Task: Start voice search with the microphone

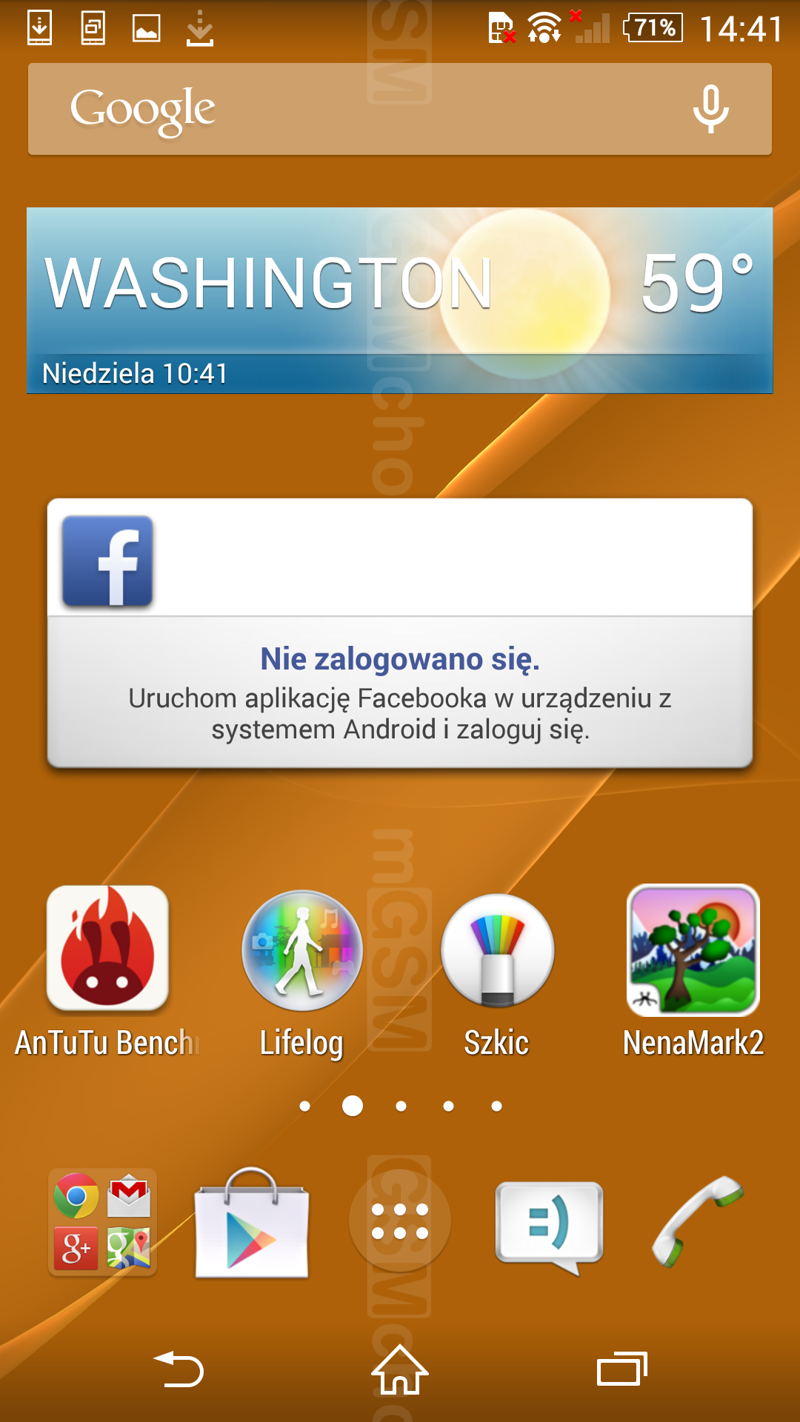Action: 711,109
